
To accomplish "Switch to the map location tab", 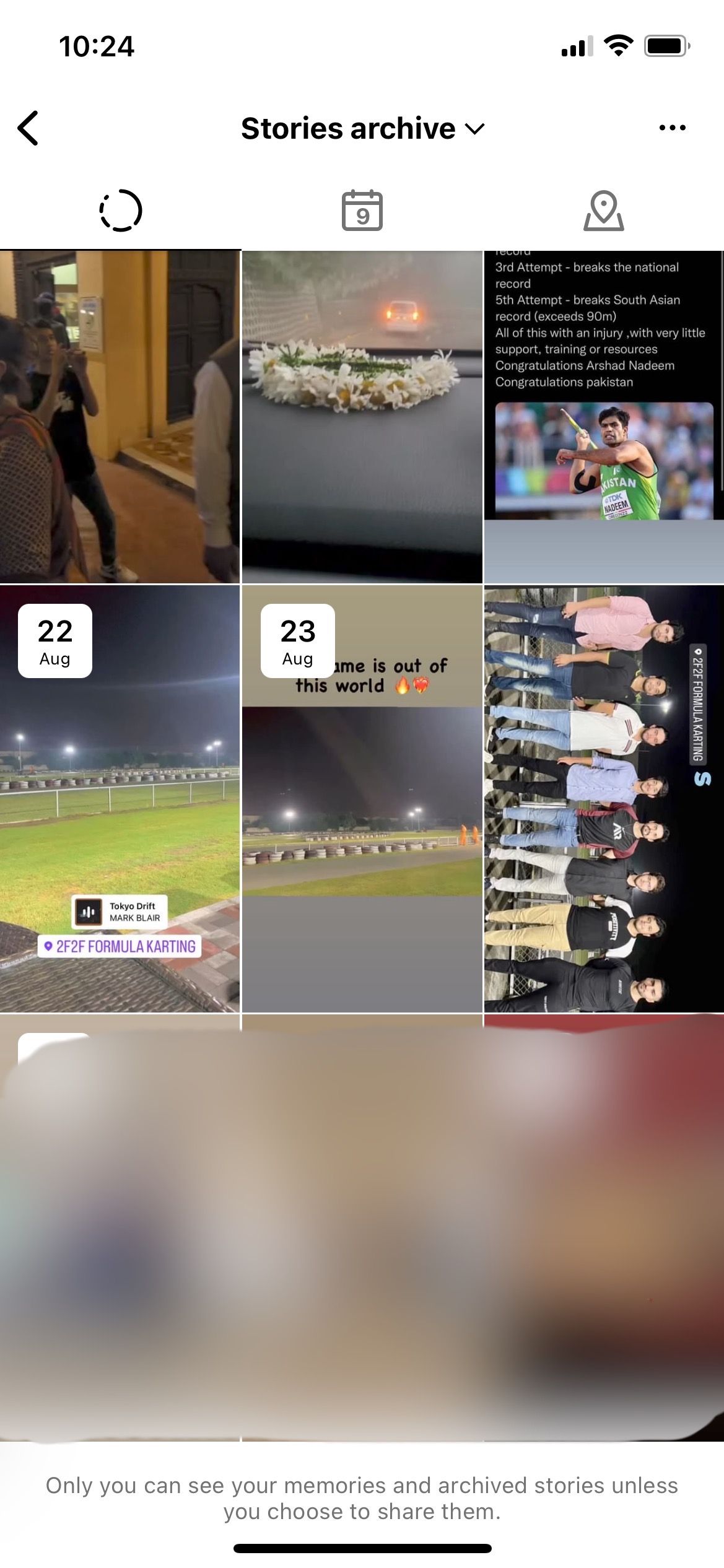I will 603,211.
